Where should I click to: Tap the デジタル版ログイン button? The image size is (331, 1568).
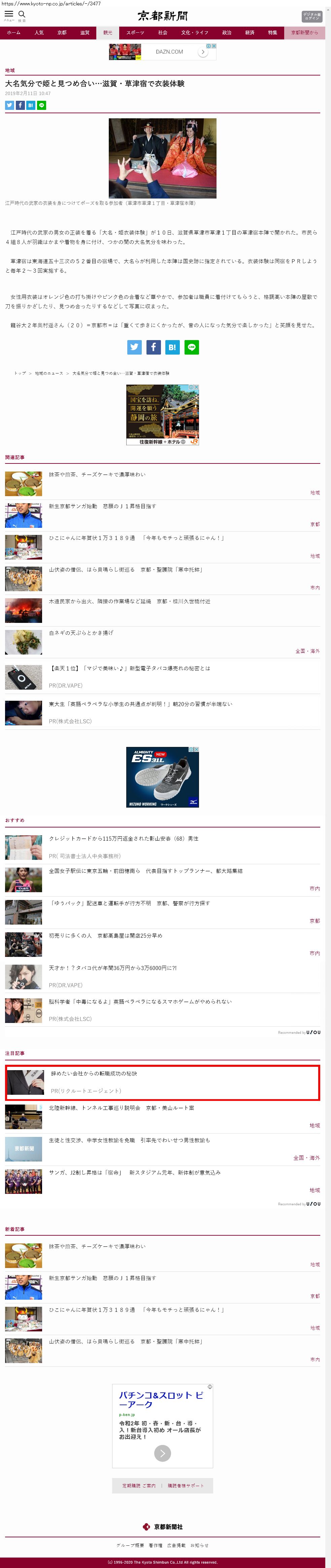tap(311, 16)
